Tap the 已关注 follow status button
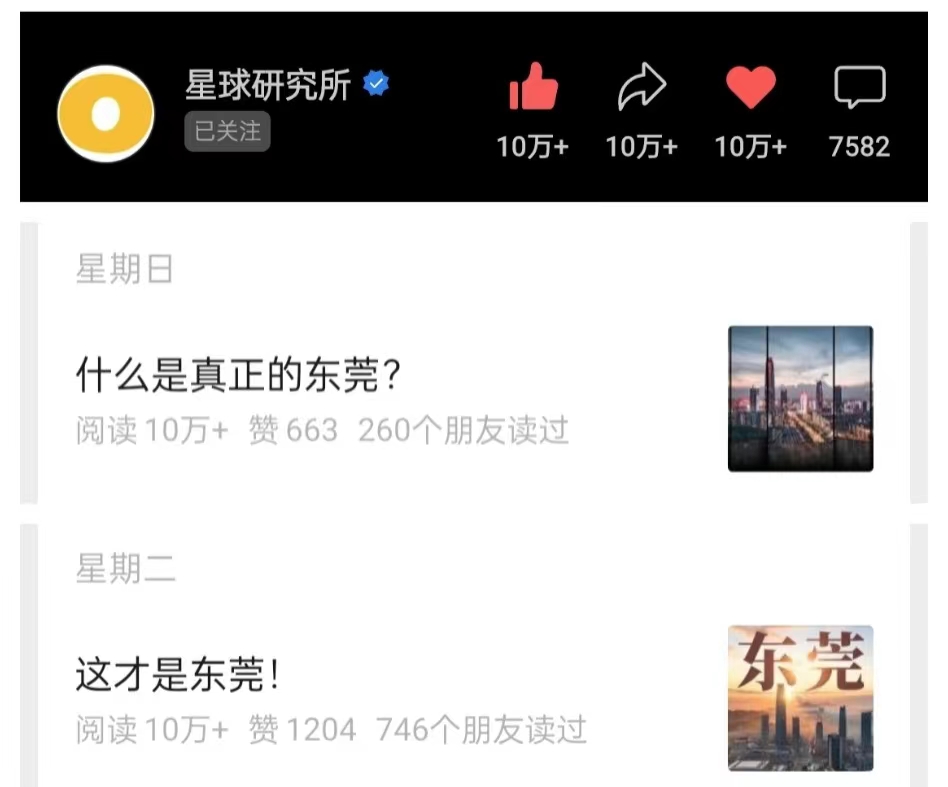The width and height of the screenshot is (948, 787). pos(227,133)
